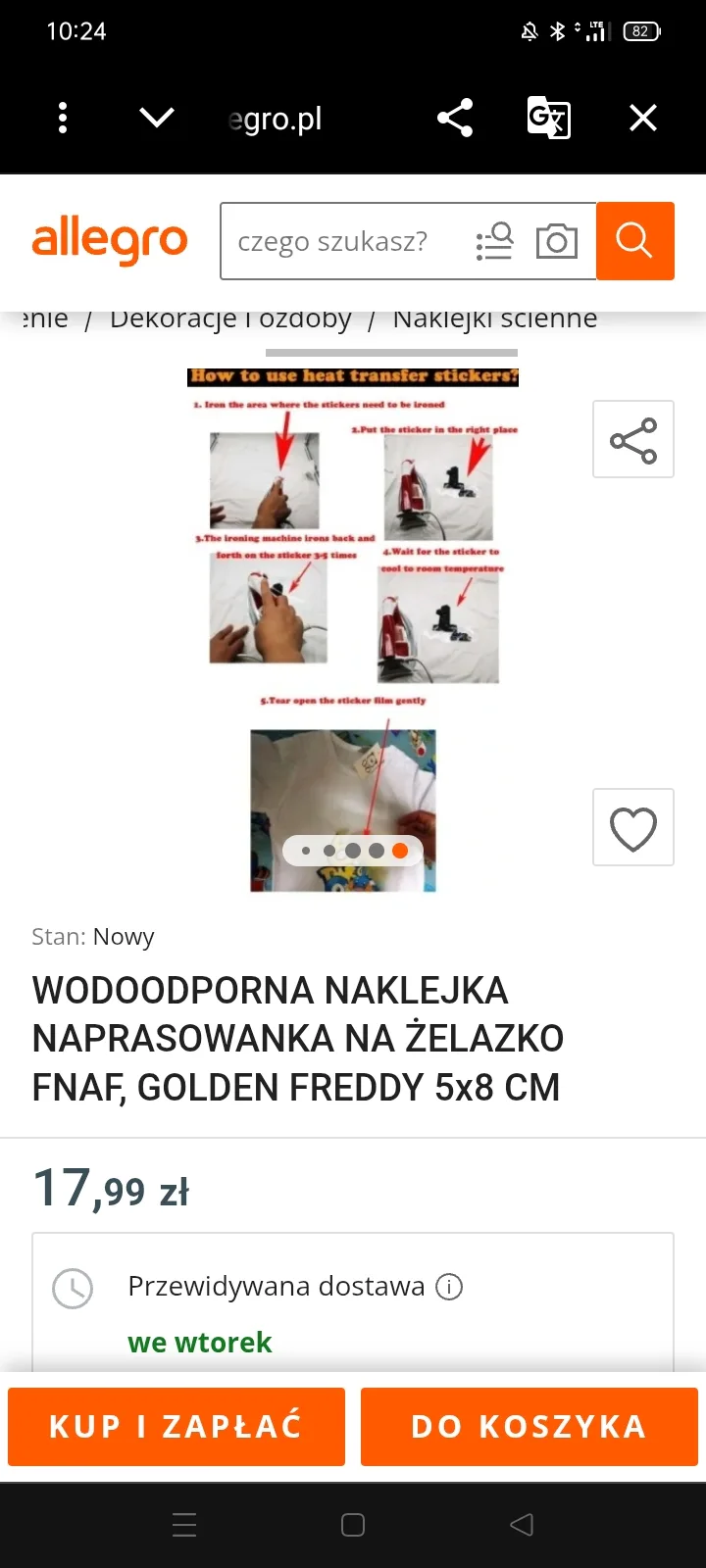706x1568 pixels.
Task: Go back using the system navigation bar
Action: 522,1525
